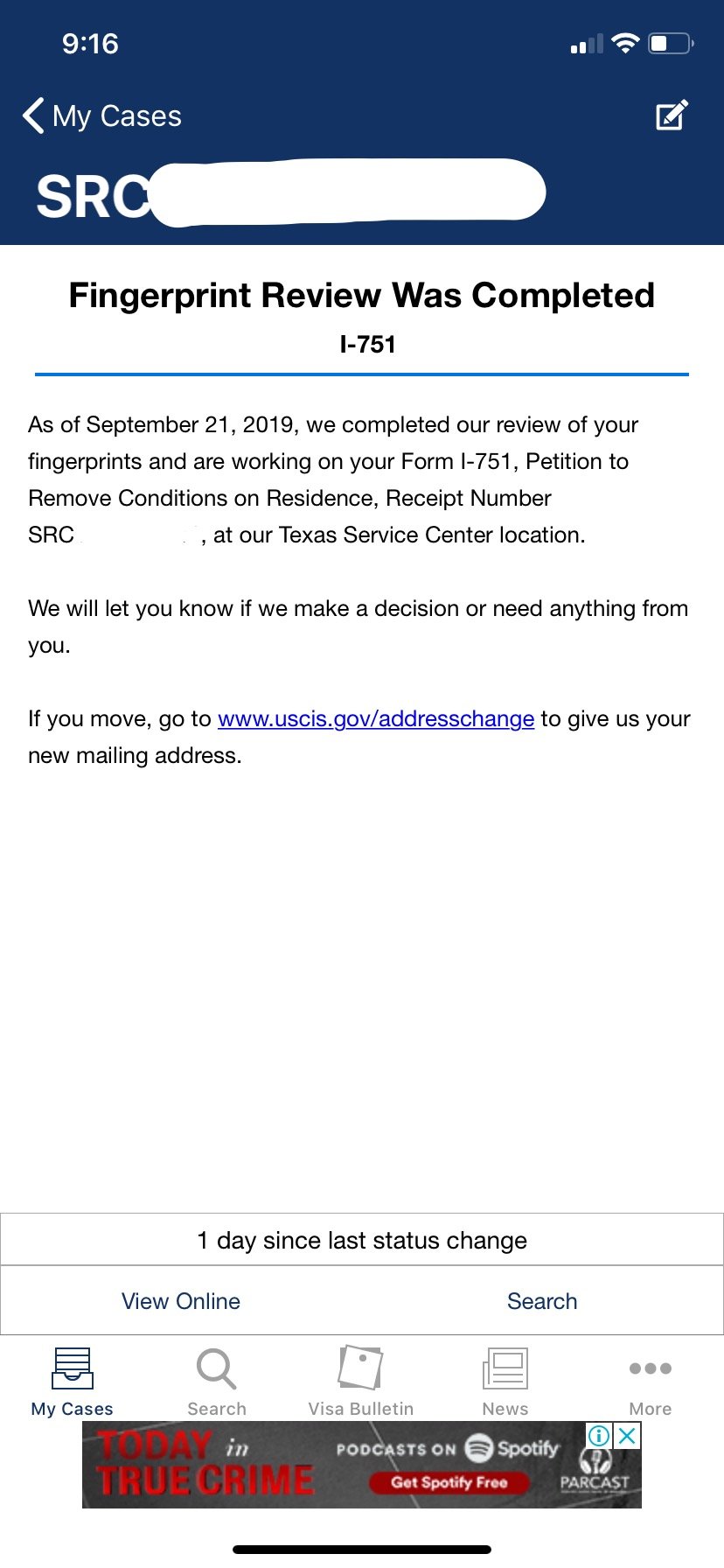The height and width of the screenshot is (1568, 724).
Task: Tap the edit case icon
Action: [x=672, y=115]
